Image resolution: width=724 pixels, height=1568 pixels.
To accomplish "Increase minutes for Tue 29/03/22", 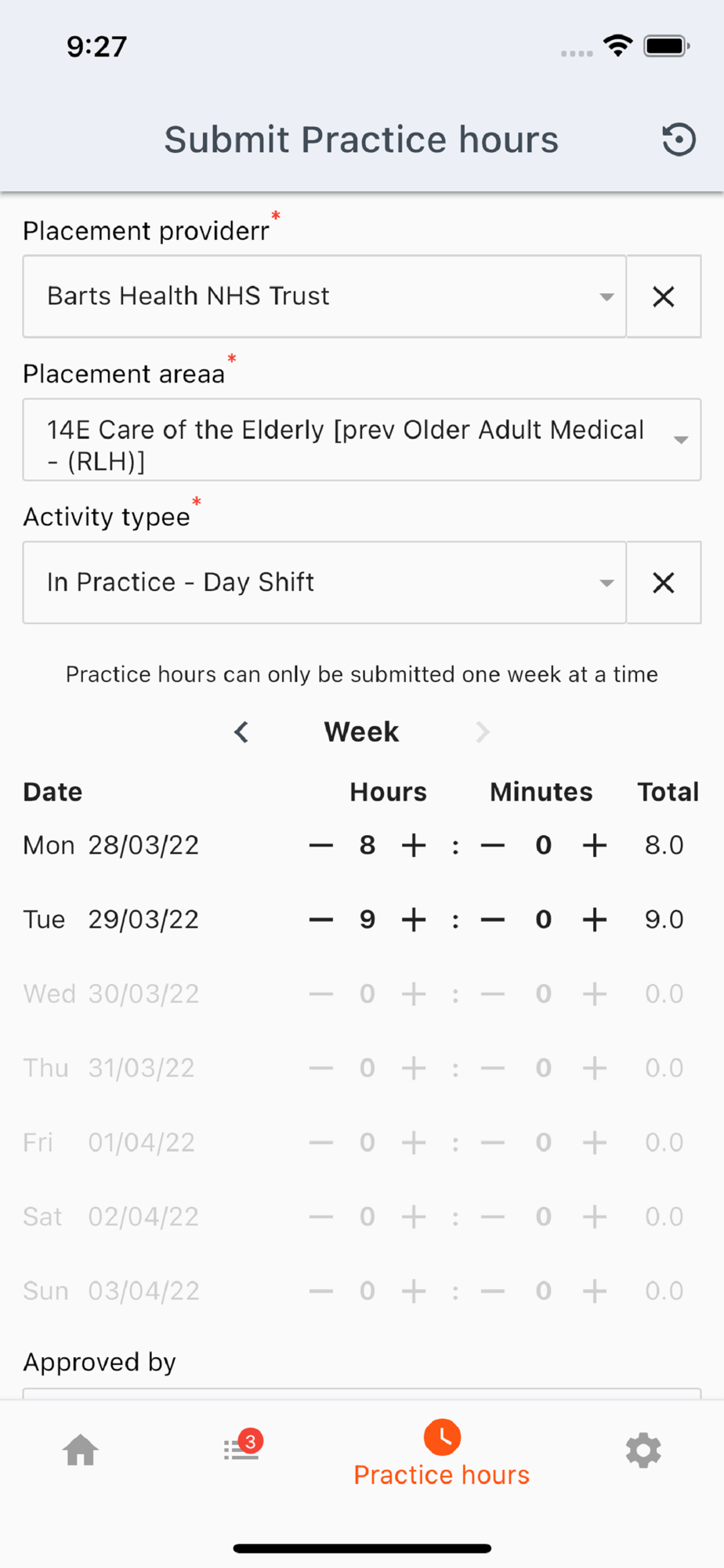I will [x=595, y=920].
